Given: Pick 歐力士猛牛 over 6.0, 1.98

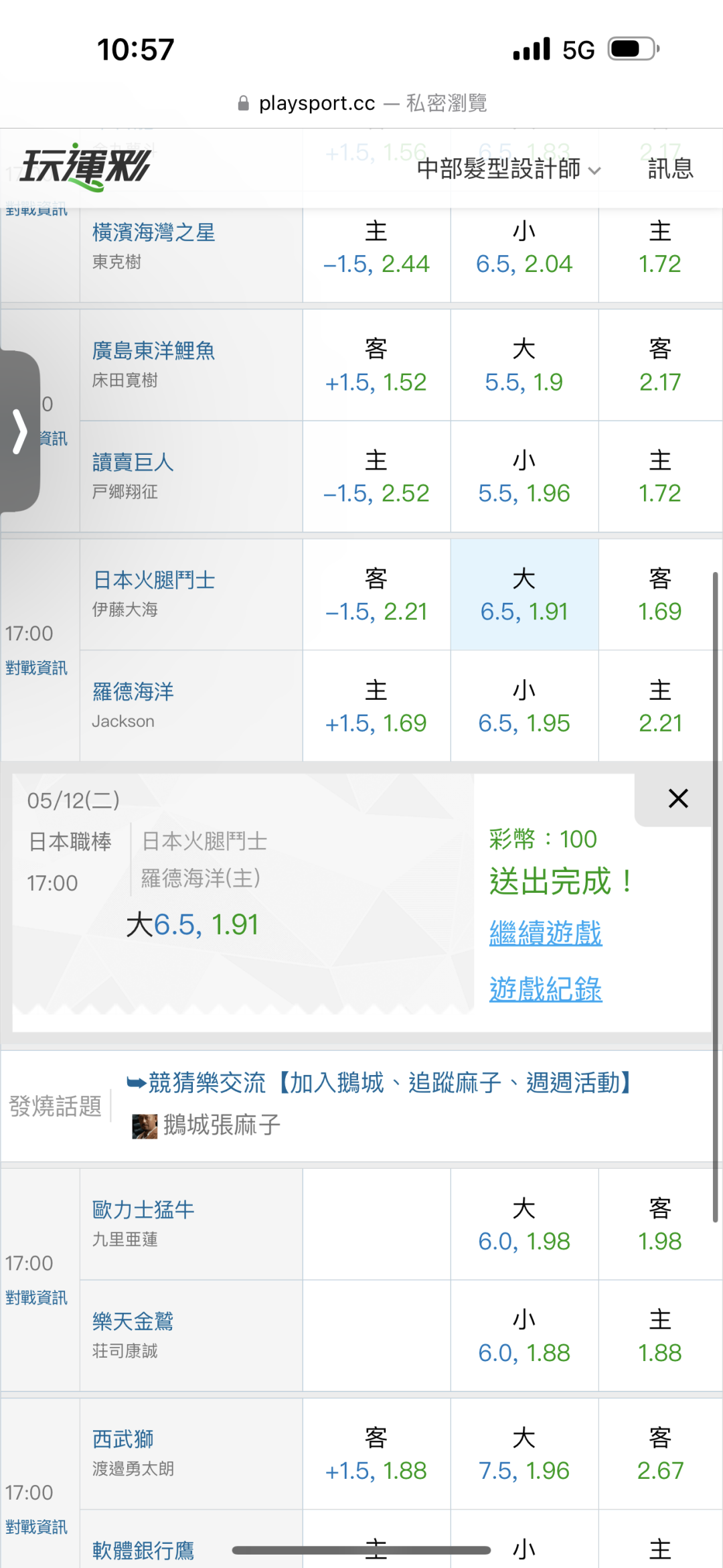Looking at the screenshot, I should (x=524, y=1224).
